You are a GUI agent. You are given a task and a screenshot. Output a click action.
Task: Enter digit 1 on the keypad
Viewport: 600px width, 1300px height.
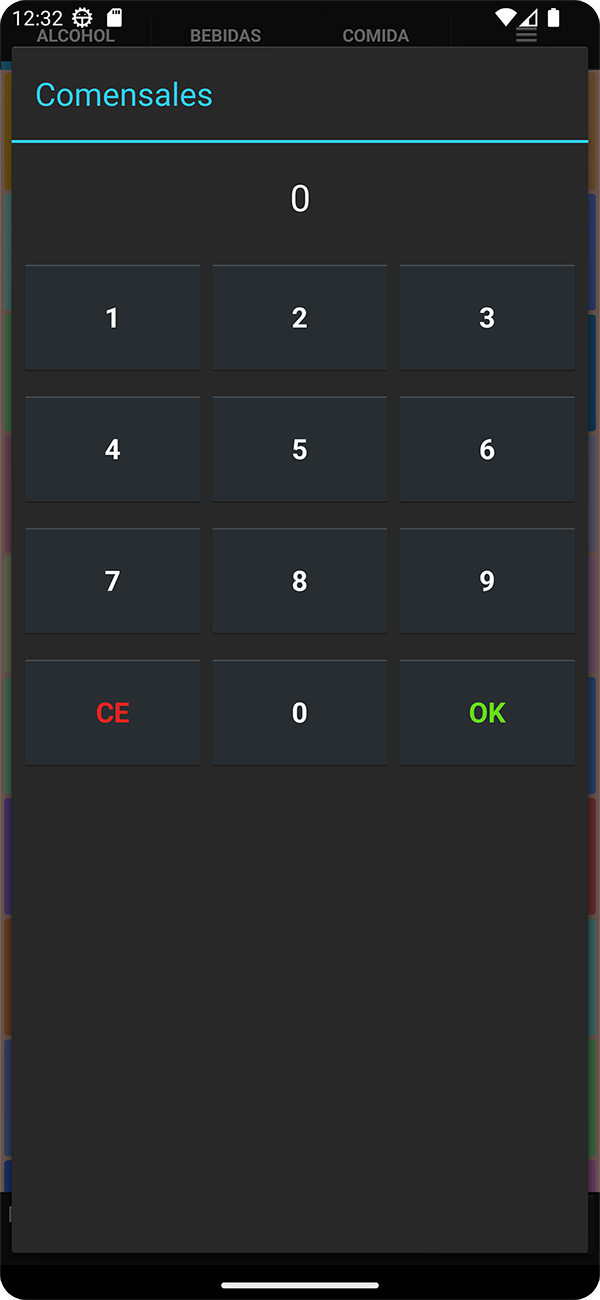pos(112,318)
